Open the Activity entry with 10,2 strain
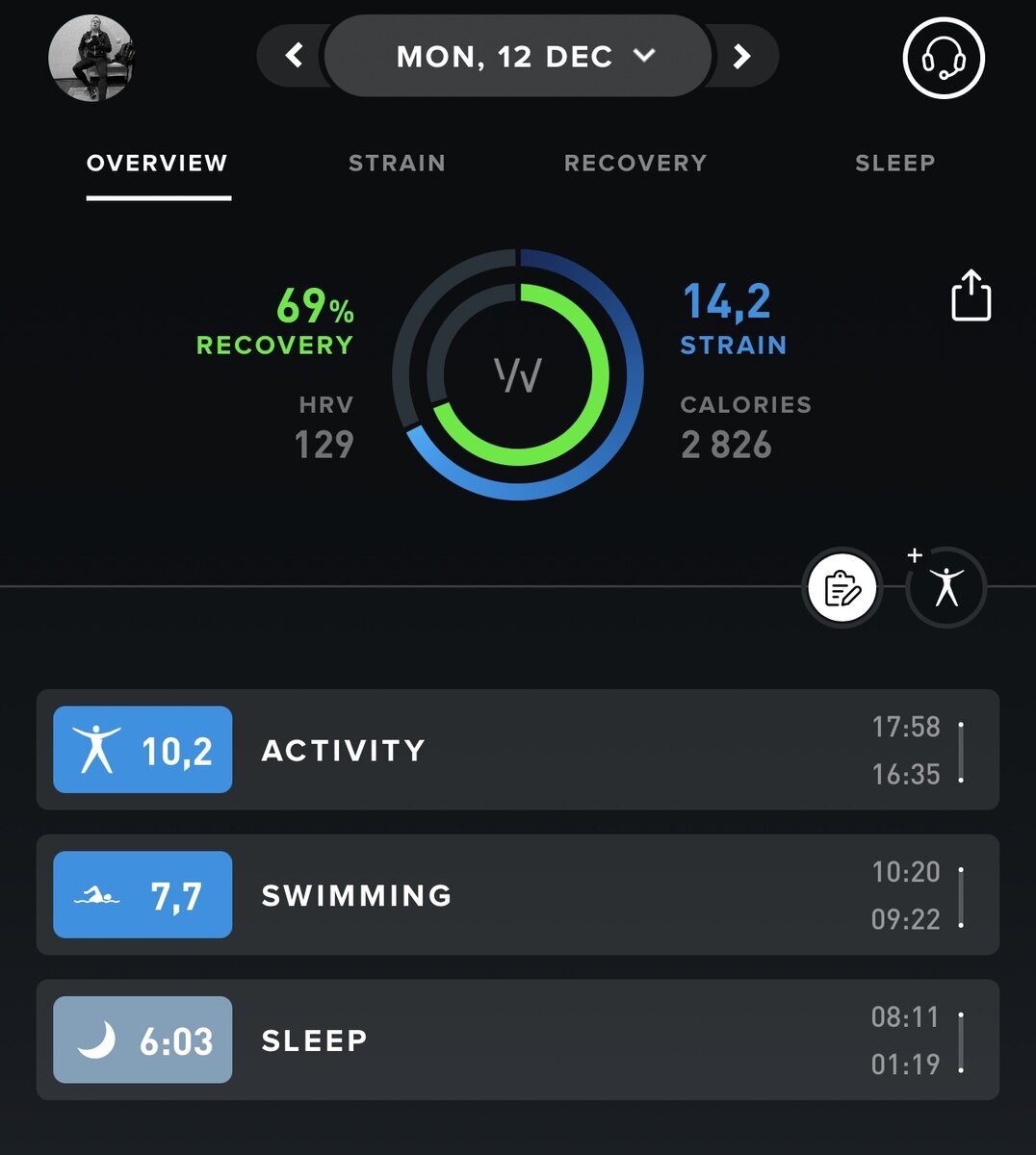Screen dimensions: 1036x1155 [517, 750]
